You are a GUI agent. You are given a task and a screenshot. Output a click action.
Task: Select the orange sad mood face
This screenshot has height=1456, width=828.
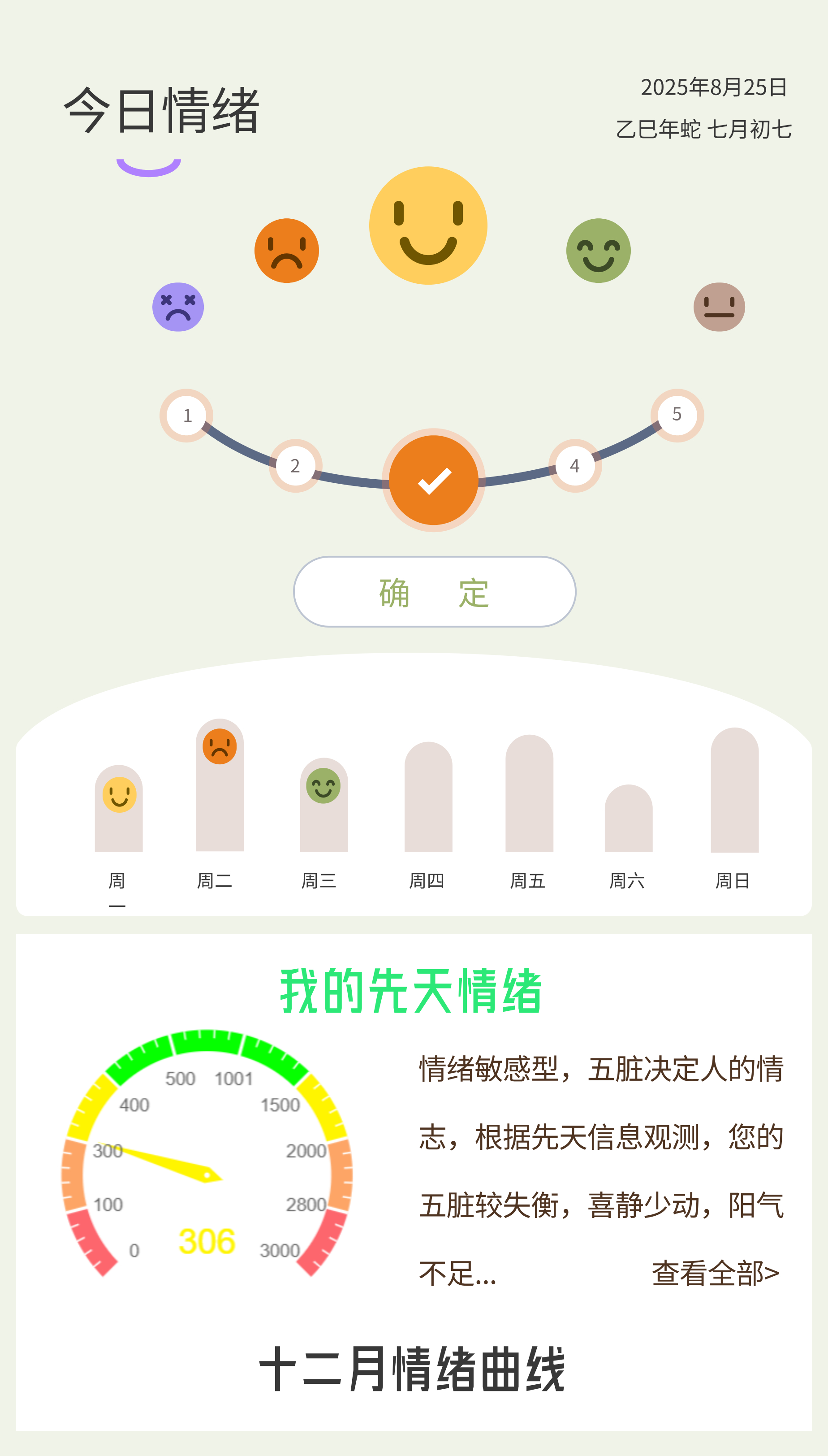[287, 250]
